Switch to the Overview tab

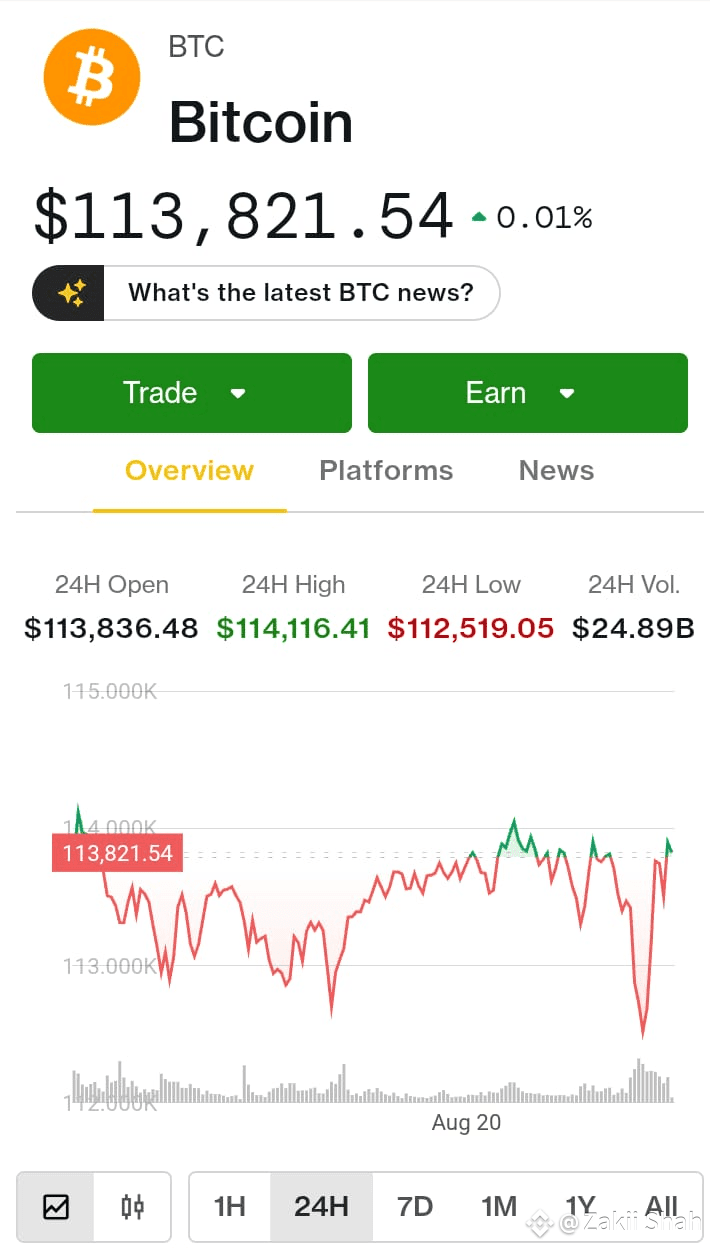click(190, 471)
